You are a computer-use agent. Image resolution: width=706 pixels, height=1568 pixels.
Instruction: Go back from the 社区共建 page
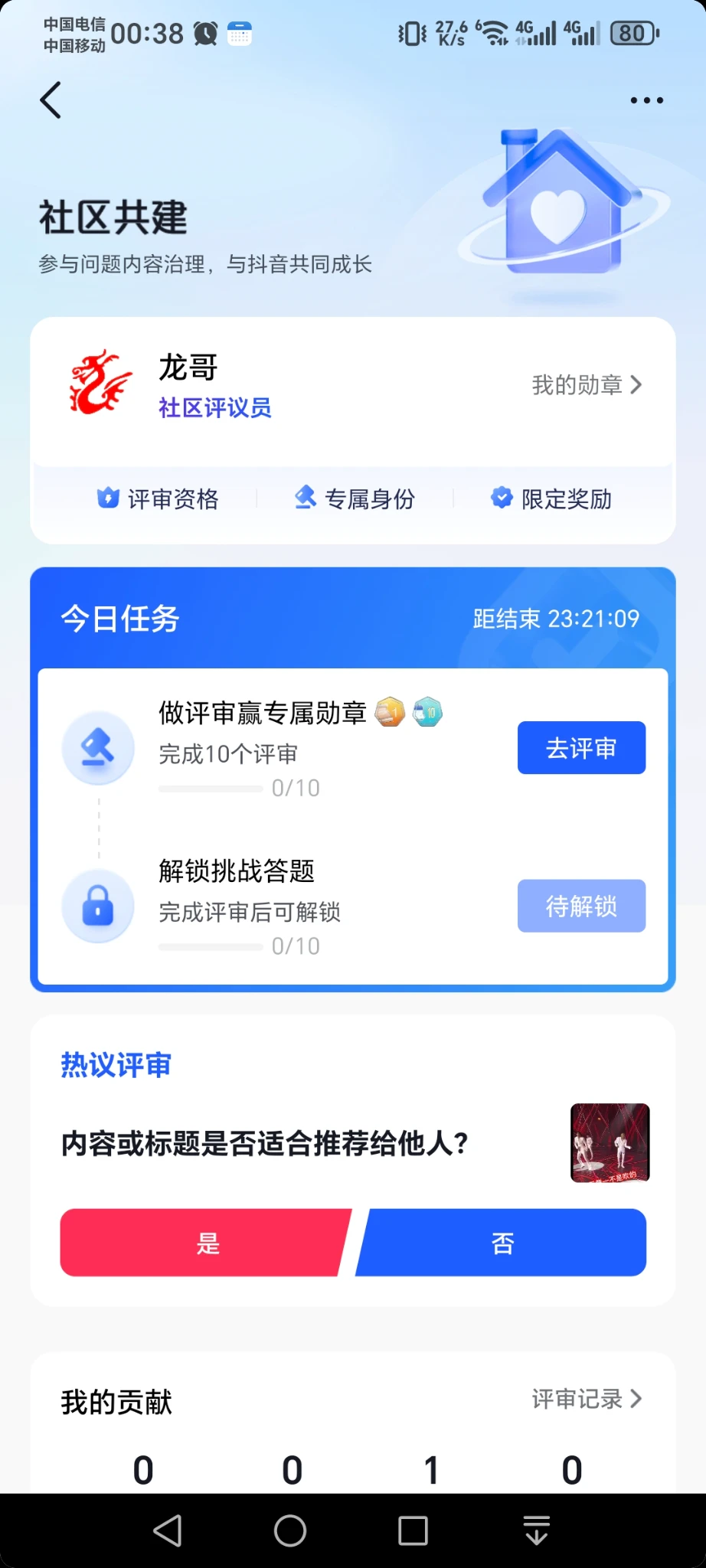click(51, 100)
